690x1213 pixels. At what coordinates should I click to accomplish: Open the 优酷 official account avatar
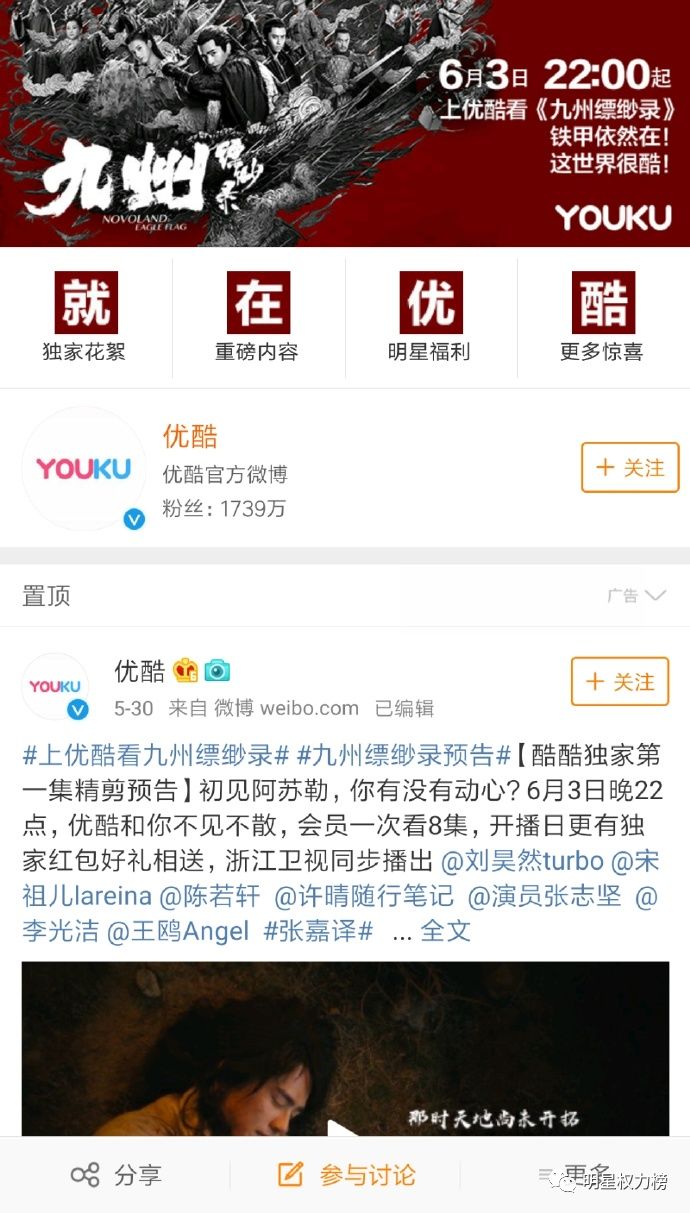(x=83, y=468)
